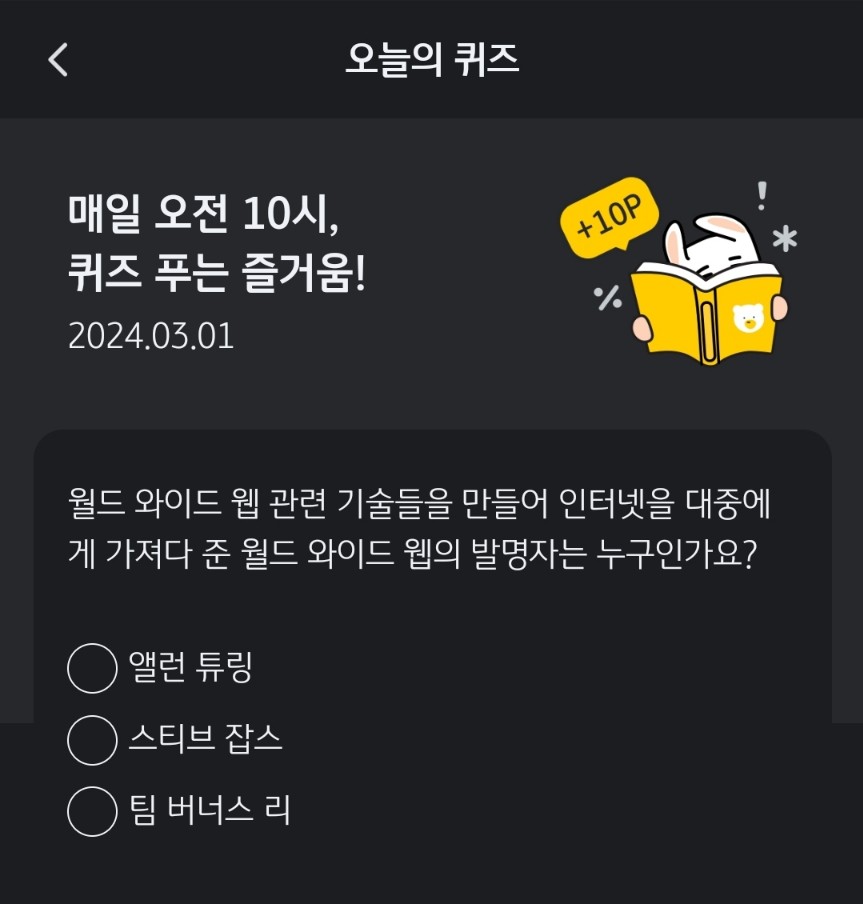Click the asterisk sparkle near the mascot
The width and height of the screenshot is (863, 904).
point(786,240)
